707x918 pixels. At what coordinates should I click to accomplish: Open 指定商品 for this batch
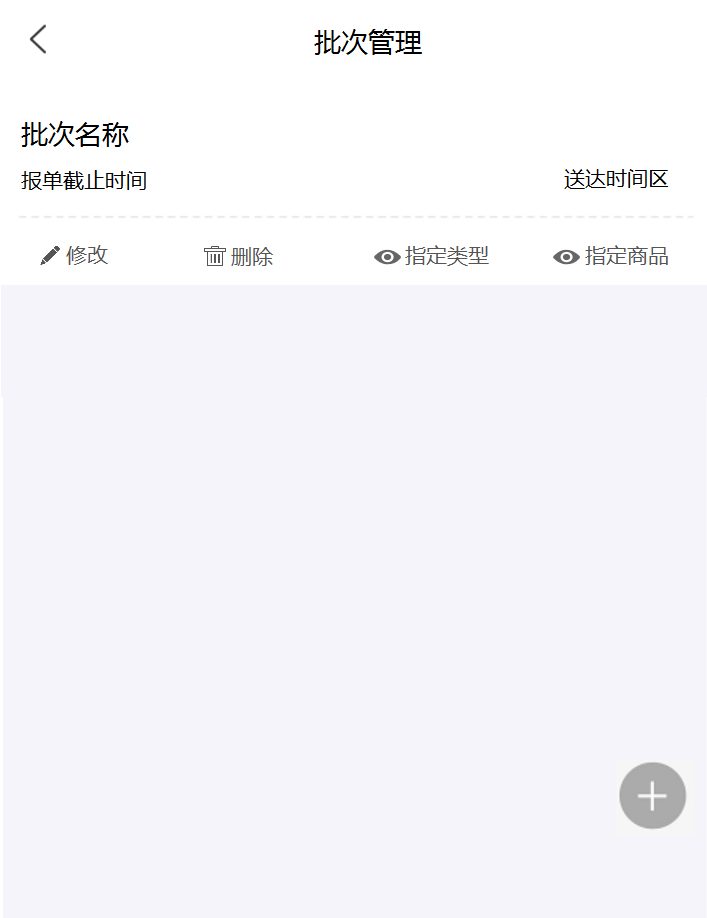pyautogui.click(x=611, y=256)
